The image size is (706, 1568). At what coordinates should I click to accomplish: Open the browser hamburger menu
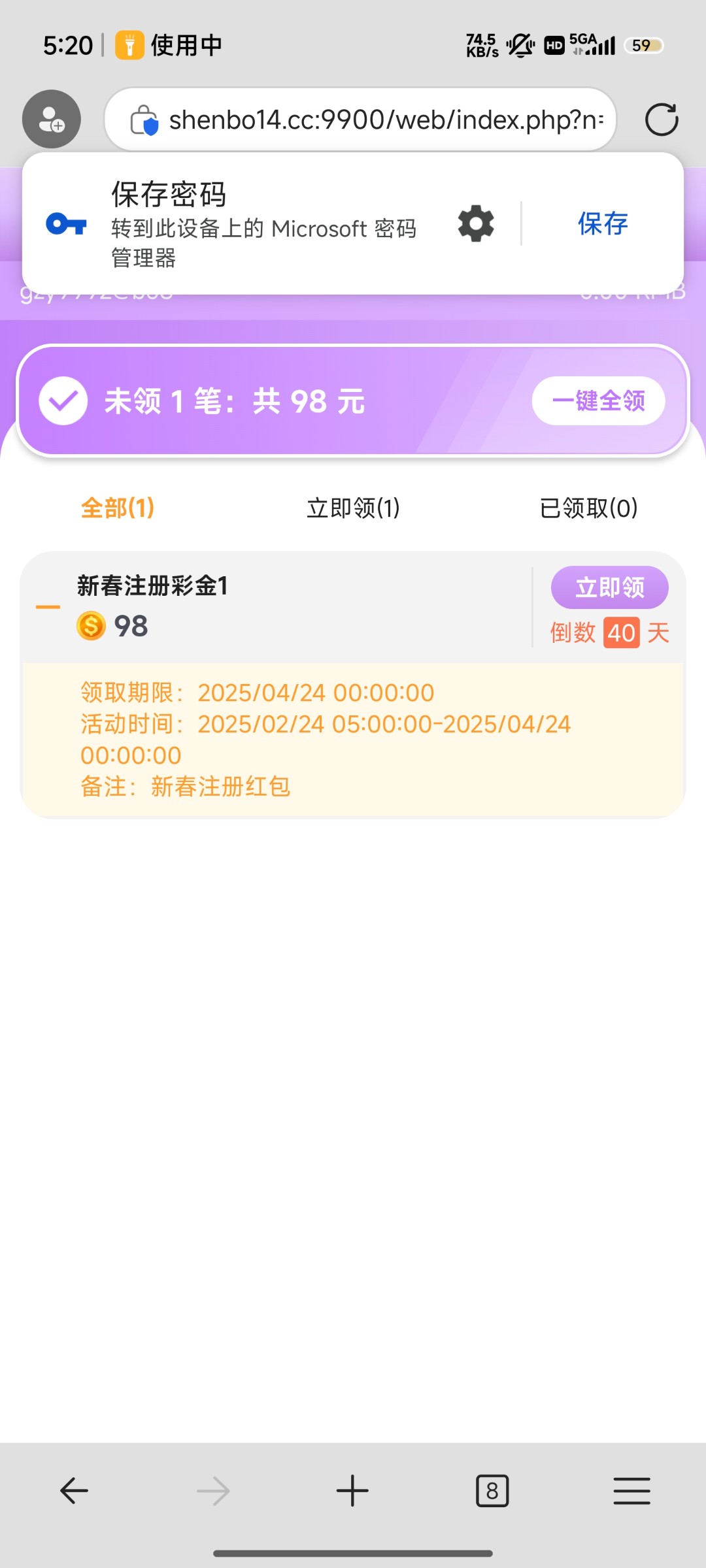click(x=631, y=1491)
